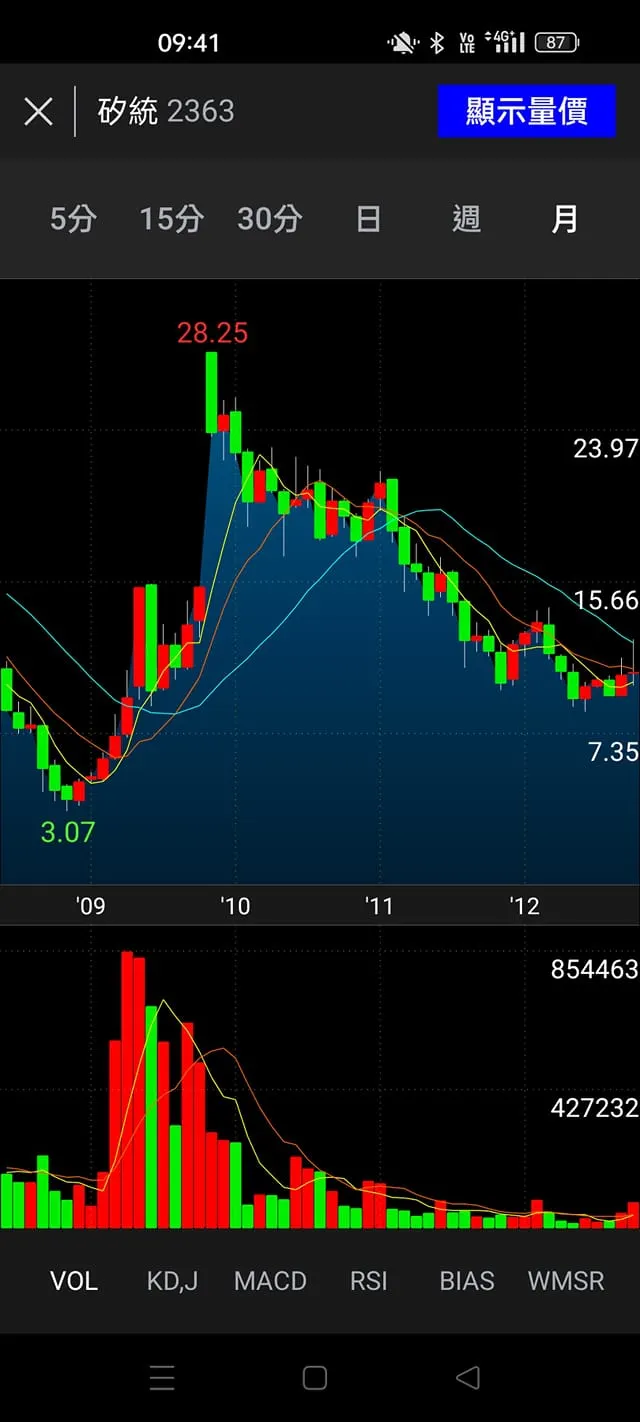The image size is (640, 1422).
Task: Show the VOL volume indicator
Action: point(74,1281)
